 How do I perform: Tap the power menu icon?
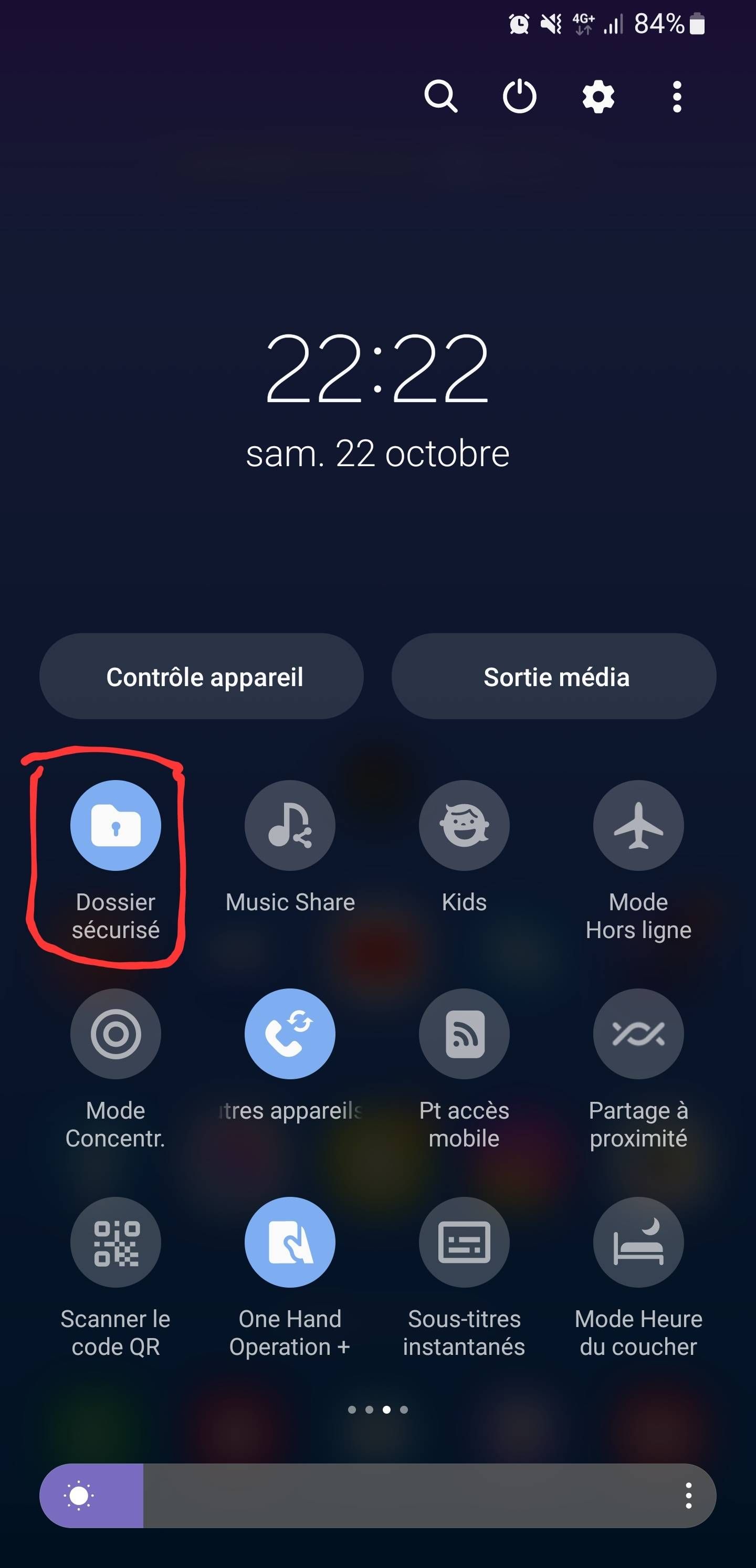[519, 96]
